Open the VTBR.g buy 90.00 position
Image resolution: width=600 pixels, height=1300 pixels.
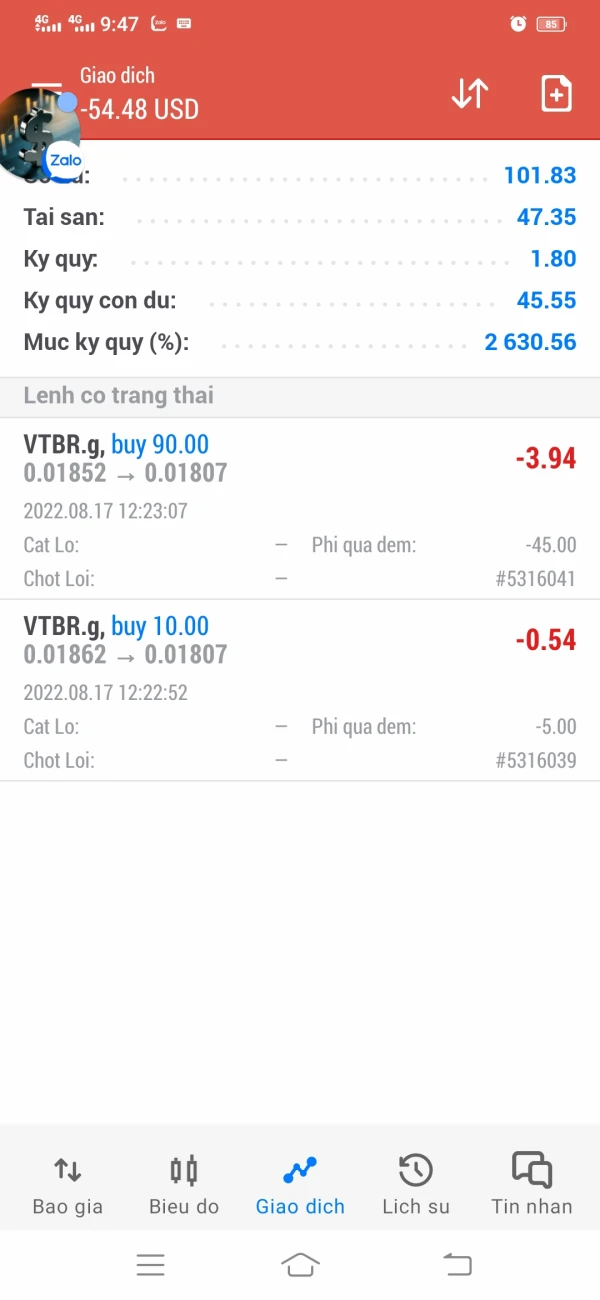(x=300, y=508)
